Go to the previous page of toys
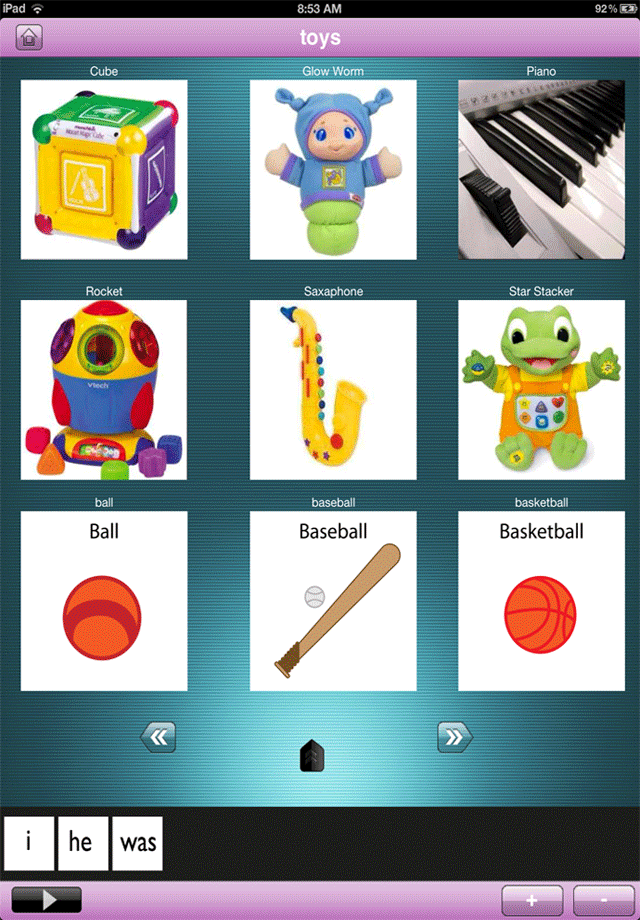The width and height of the screenshot is (640, 920). tap(158, 738)
